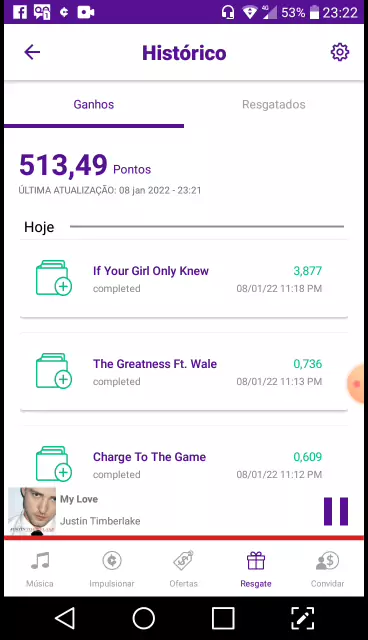Switch to the Ofertas tab

coord(184,569)
